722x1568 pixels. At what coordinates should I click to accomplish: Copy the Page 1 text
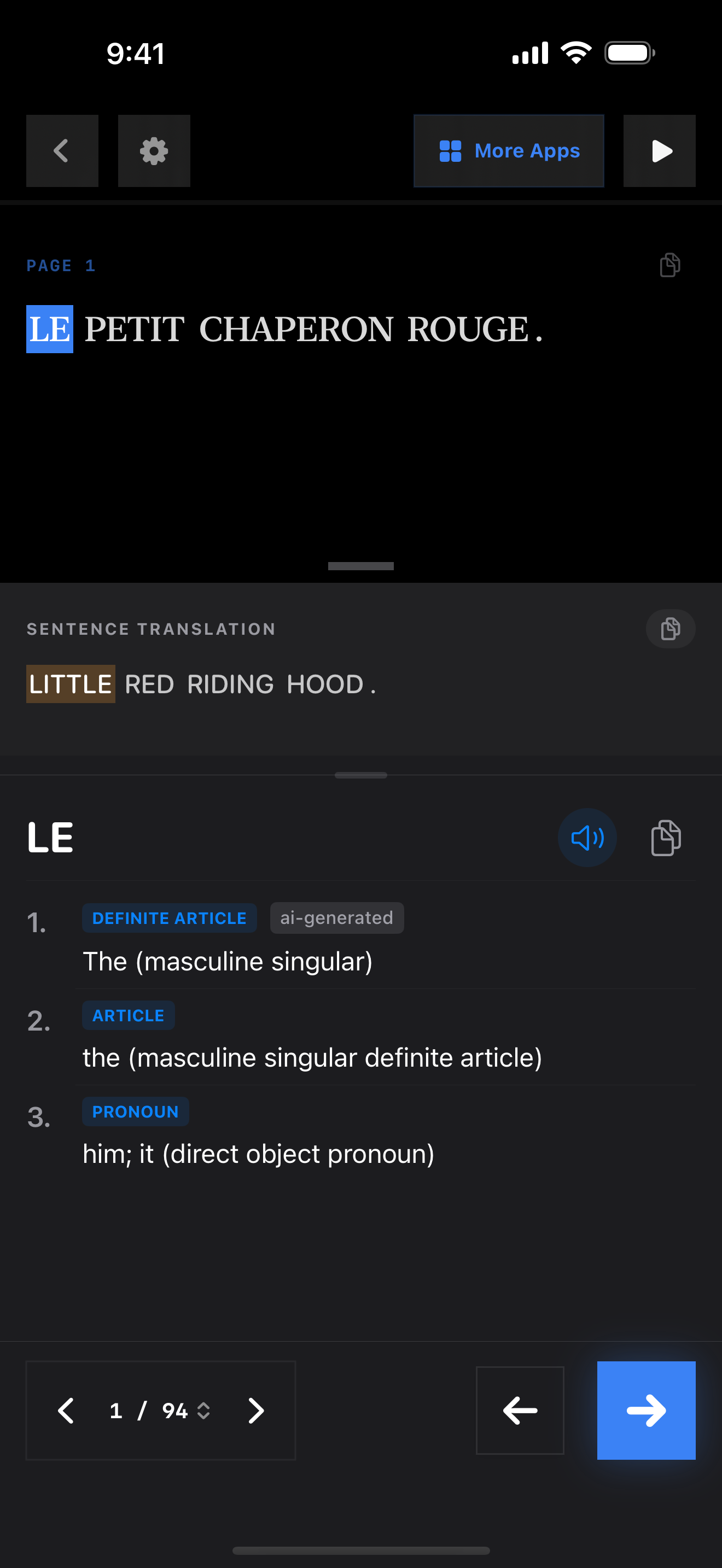[670, 265]
